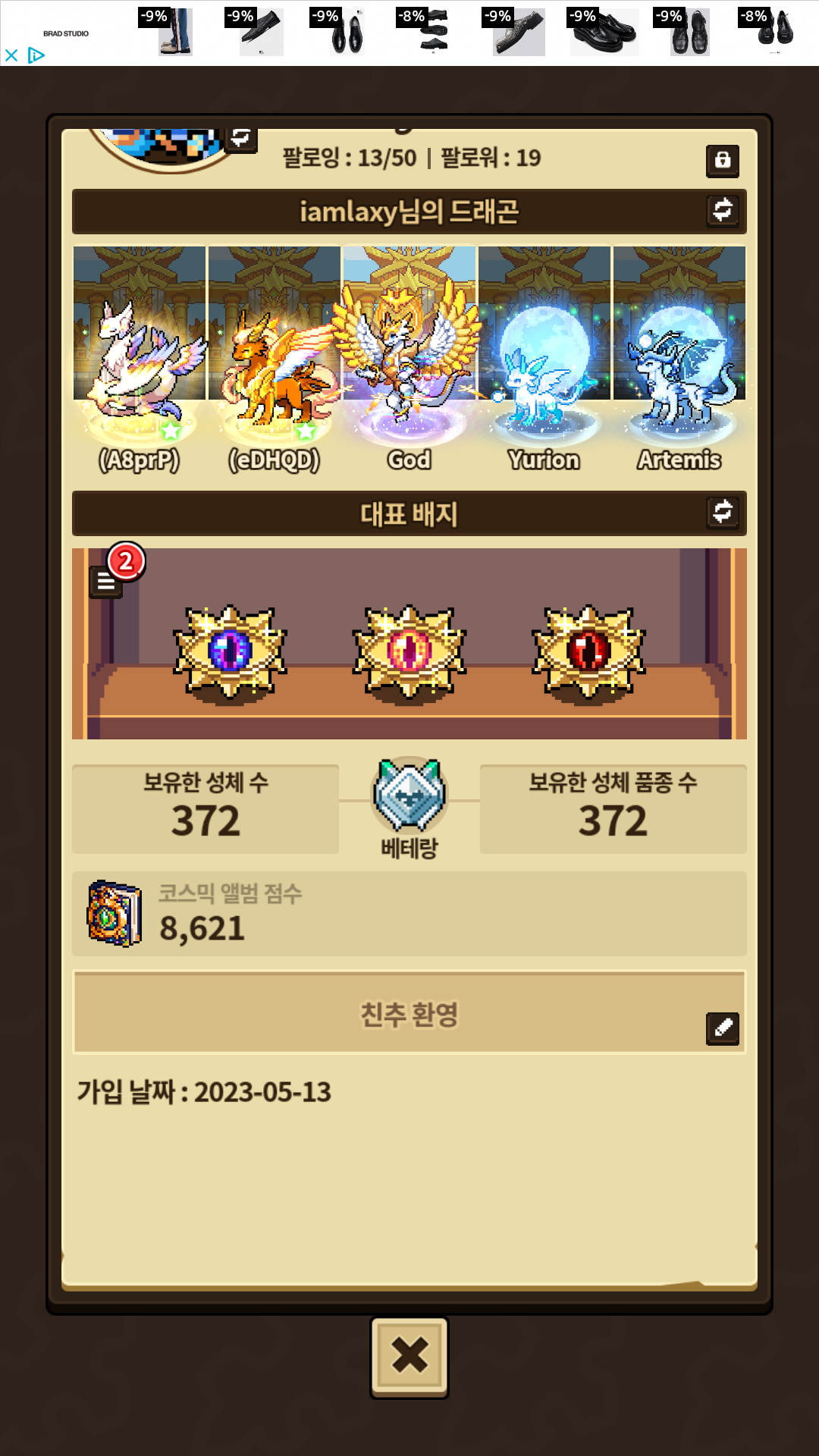Screen dimensions: 819x1456
Task: Tap the pink eye badge
Action: pyautogui.click(x=409, y=651)
